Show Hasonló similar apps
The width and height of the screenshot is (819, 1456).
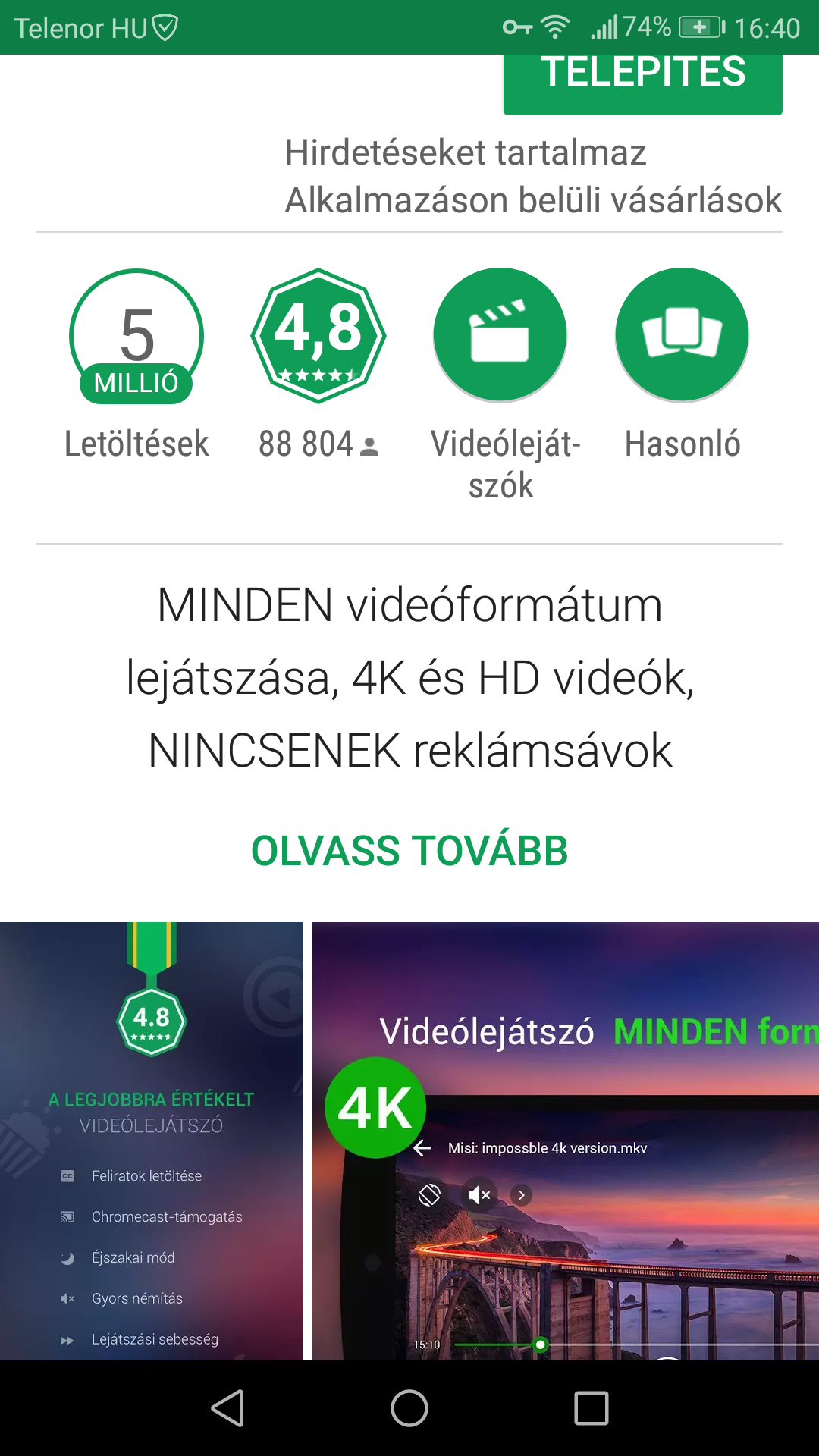click(x=682, y=334)
